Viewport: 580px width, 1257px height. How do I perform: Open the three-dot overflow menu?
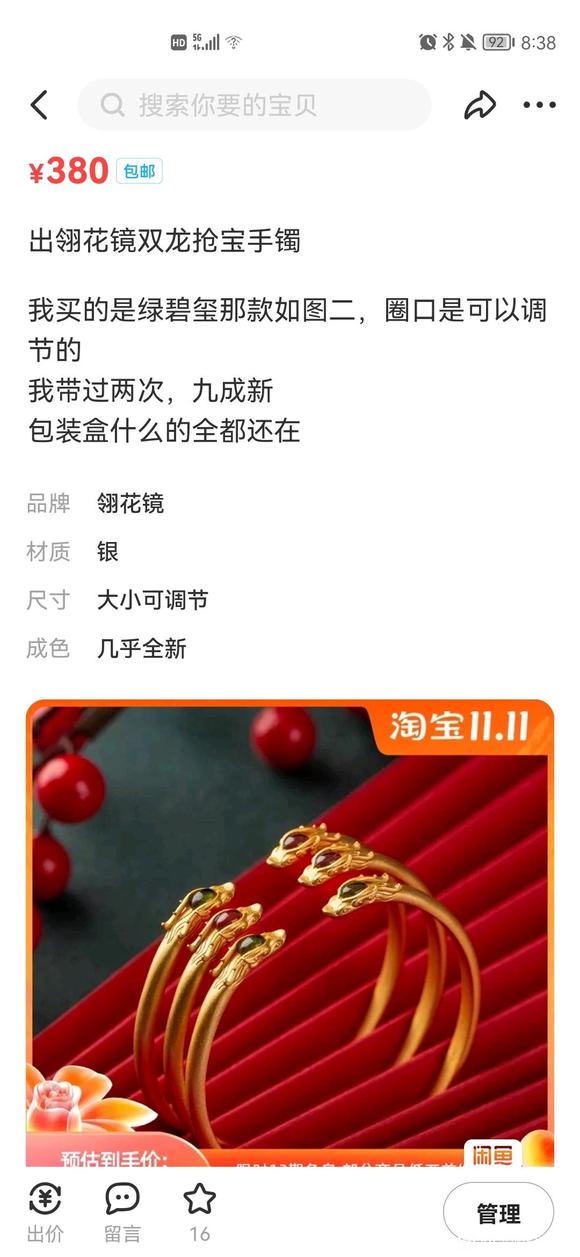[539, 105]
